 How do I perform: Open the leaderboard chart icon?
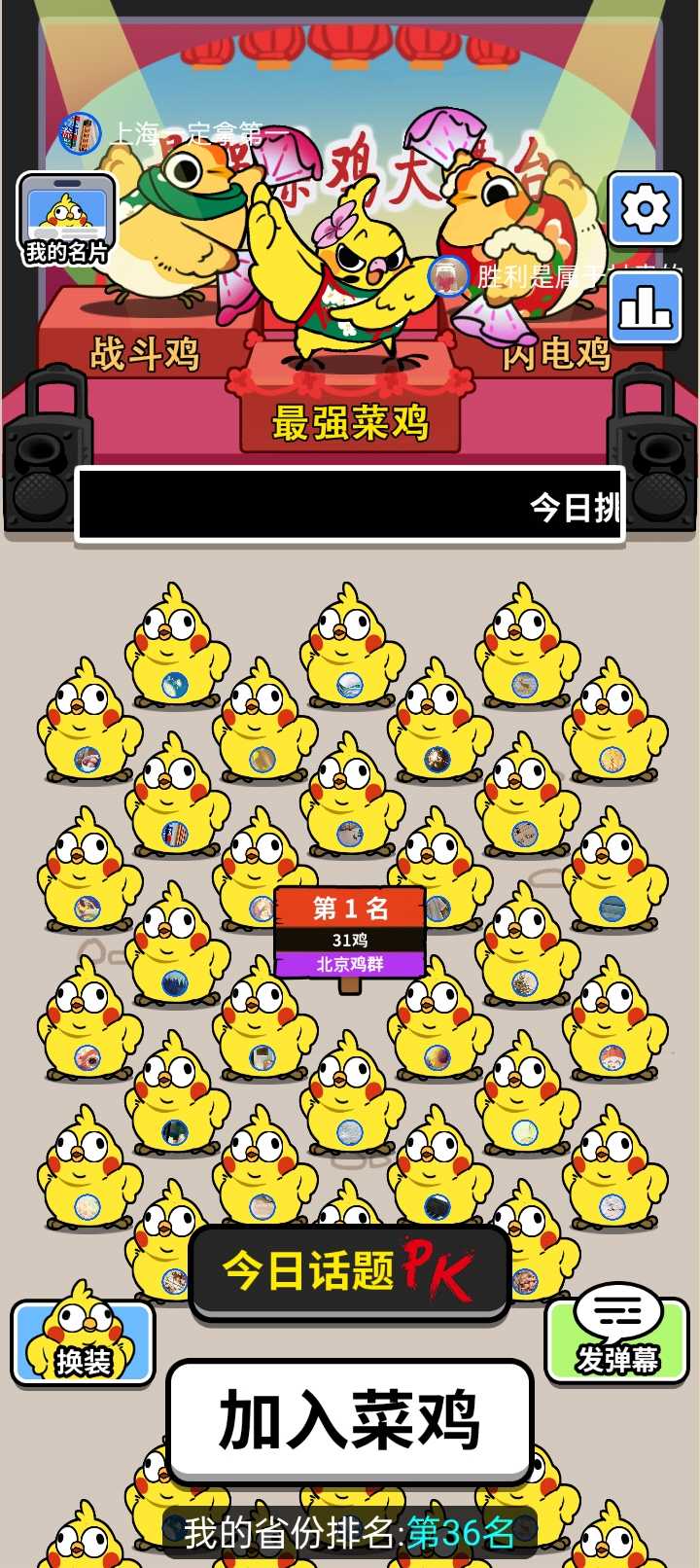tap(645, 307)
